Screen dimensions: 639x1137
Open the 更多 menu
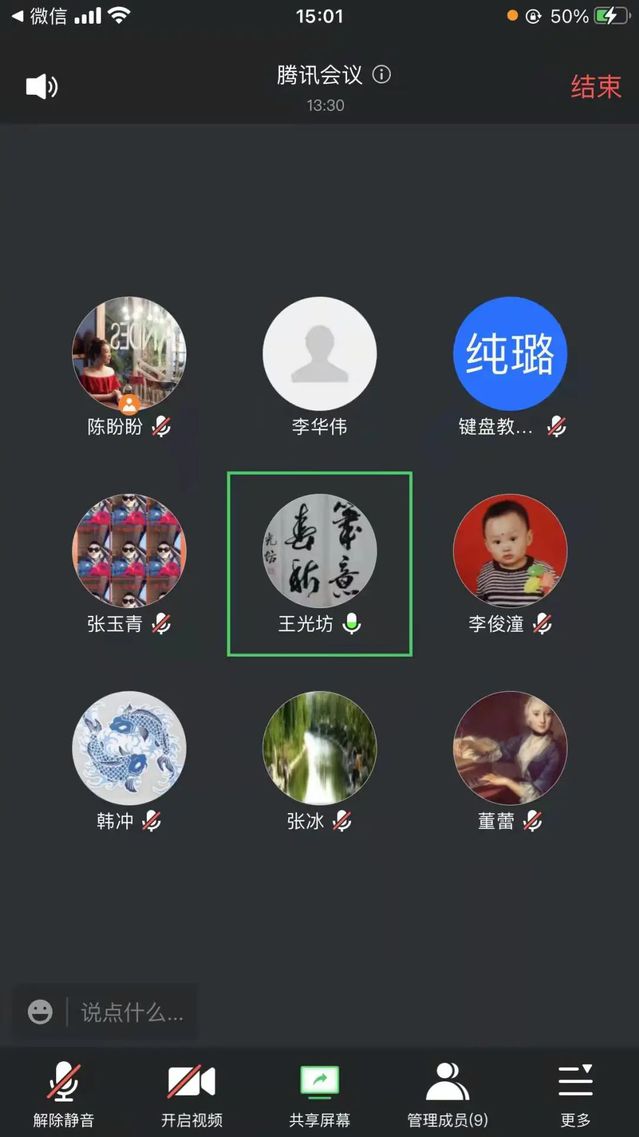[x=575, y=1094]
